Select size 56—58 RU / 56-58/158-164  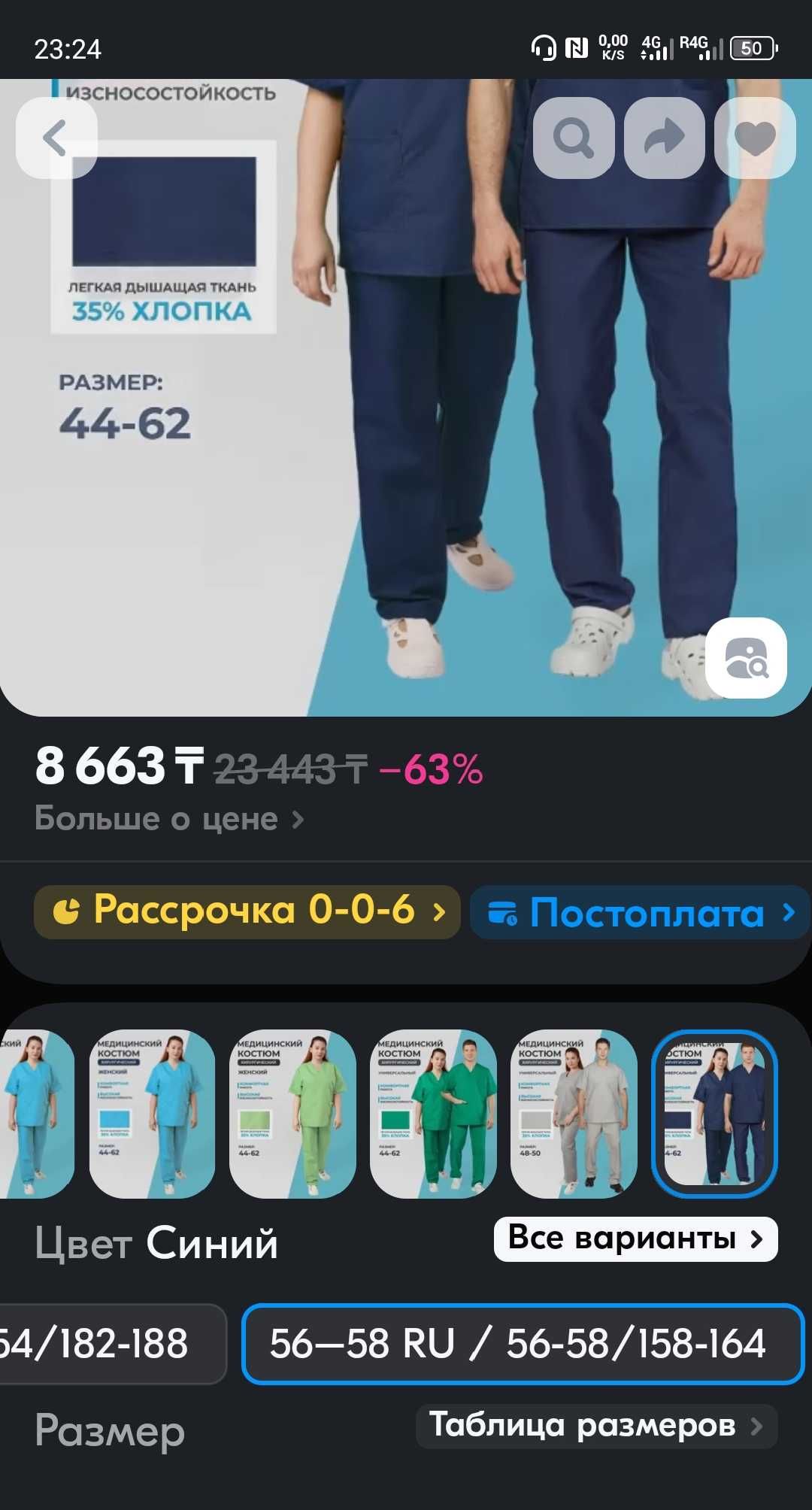(523, 1344)
